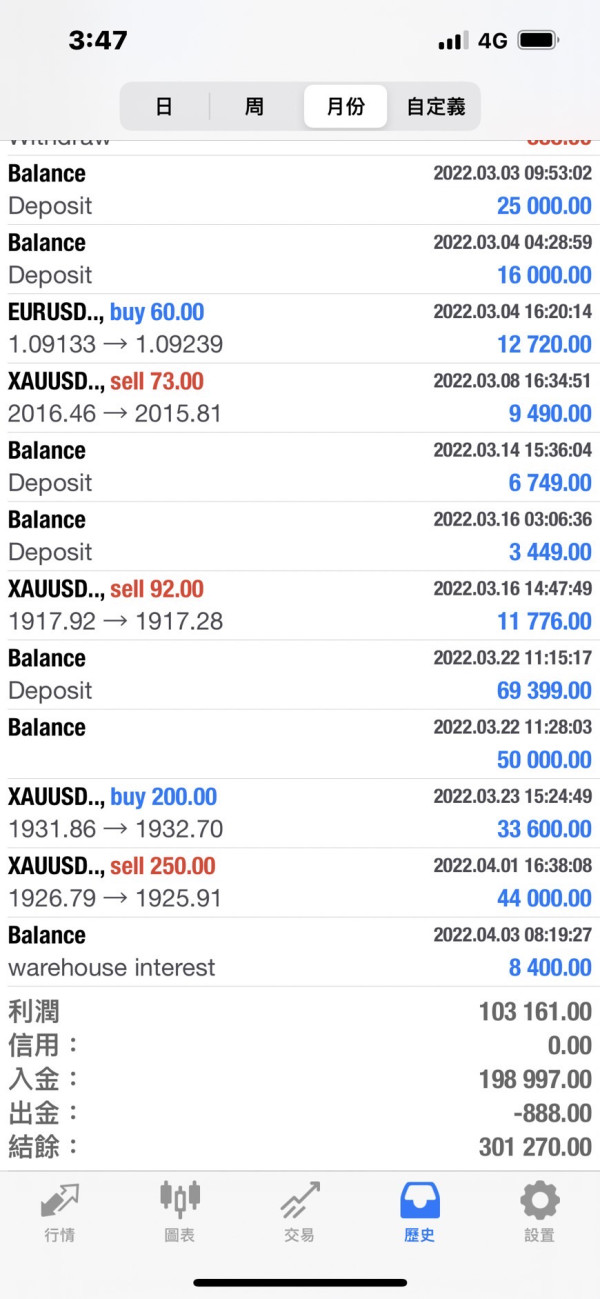
Task: Expand the EURUSD buy 60.00 trade row
Action: click(300, 328)
